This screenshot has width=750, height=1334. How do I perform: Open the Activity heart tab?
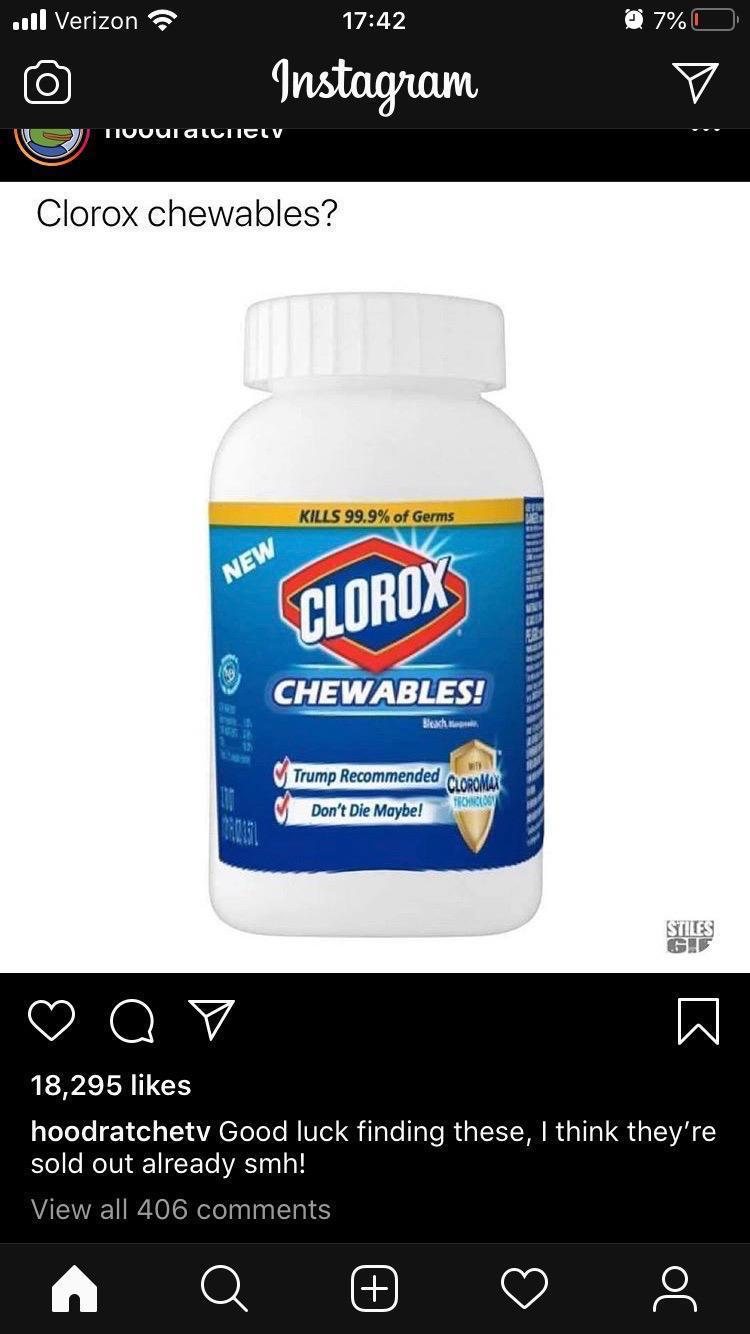pyautogui.click(x=524, y=1288)
